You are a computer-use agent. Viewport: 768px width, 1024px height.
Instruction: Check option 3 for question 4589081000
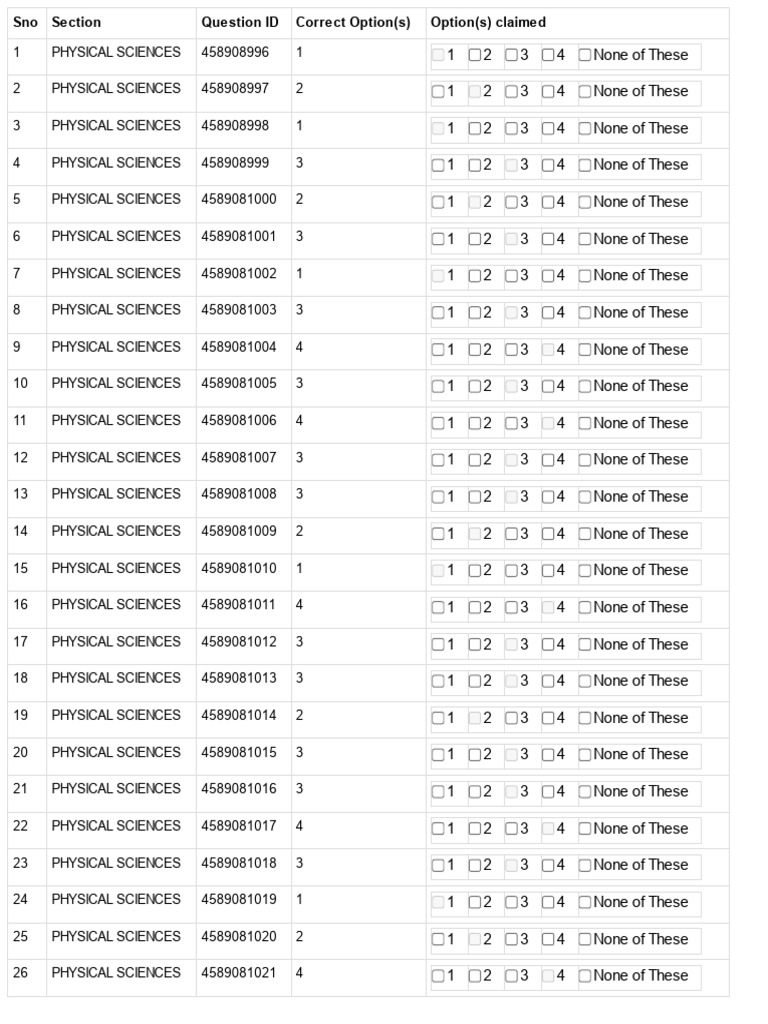click(511, 203)
